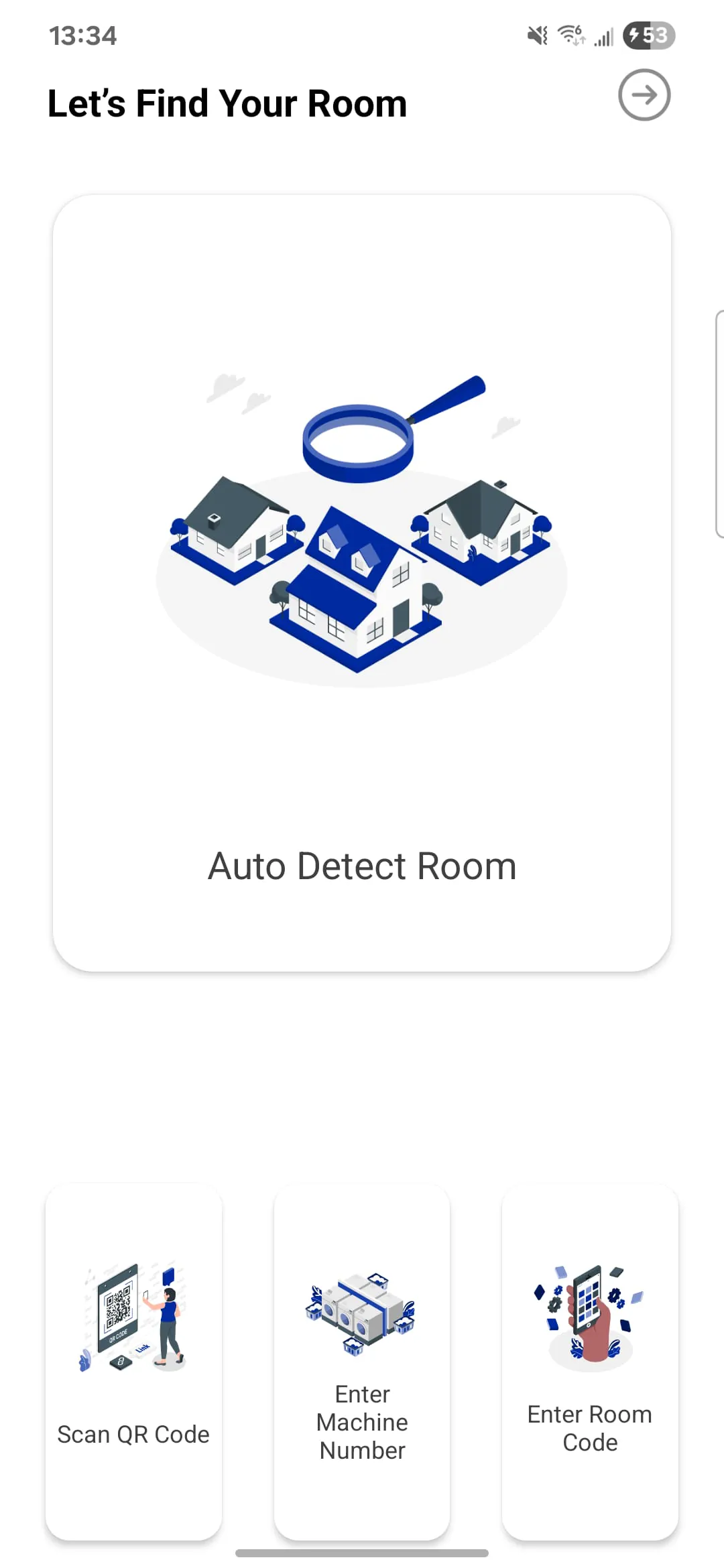724x1568 pixels.
Task: Select the Auto Detect Room card
Action: 362,582
